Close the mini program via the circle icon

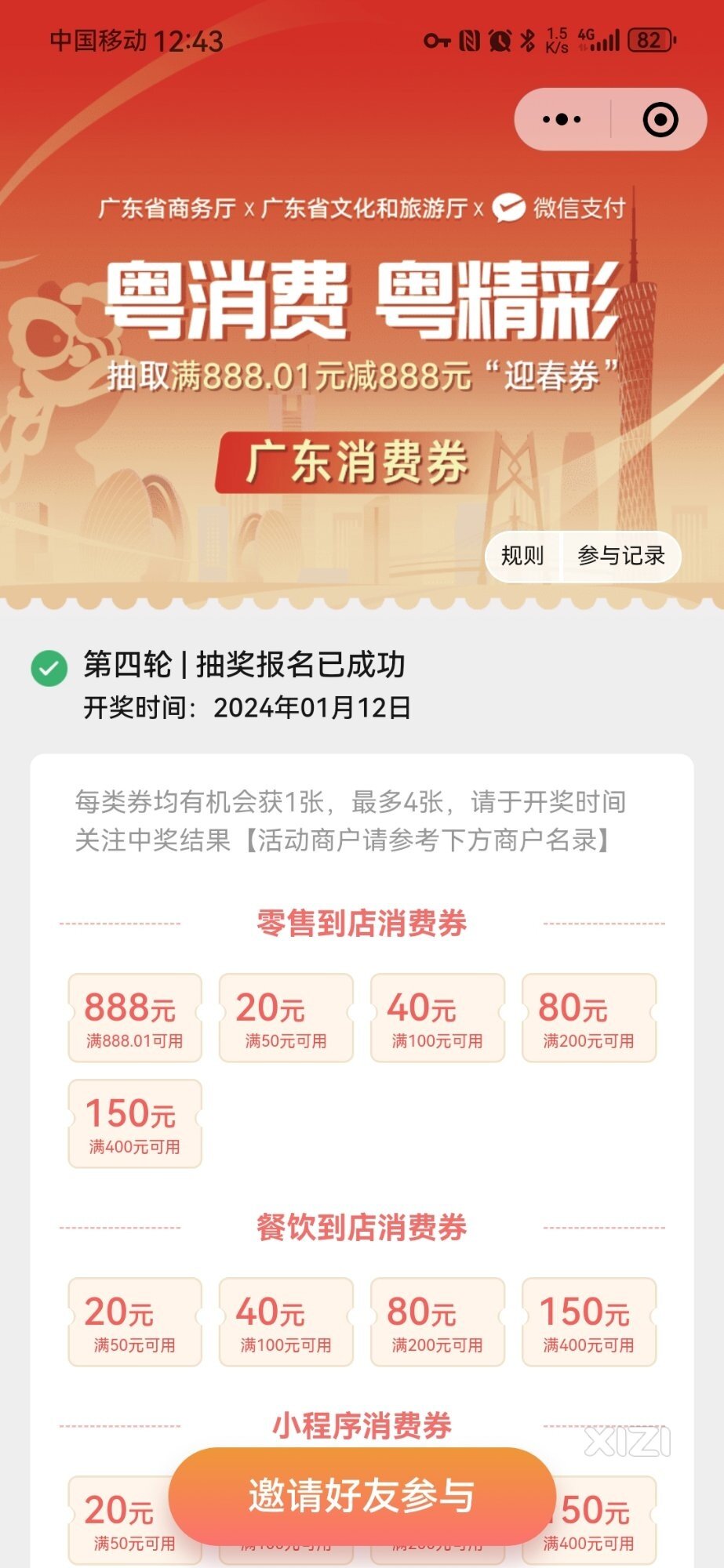(x=660, y=120)
